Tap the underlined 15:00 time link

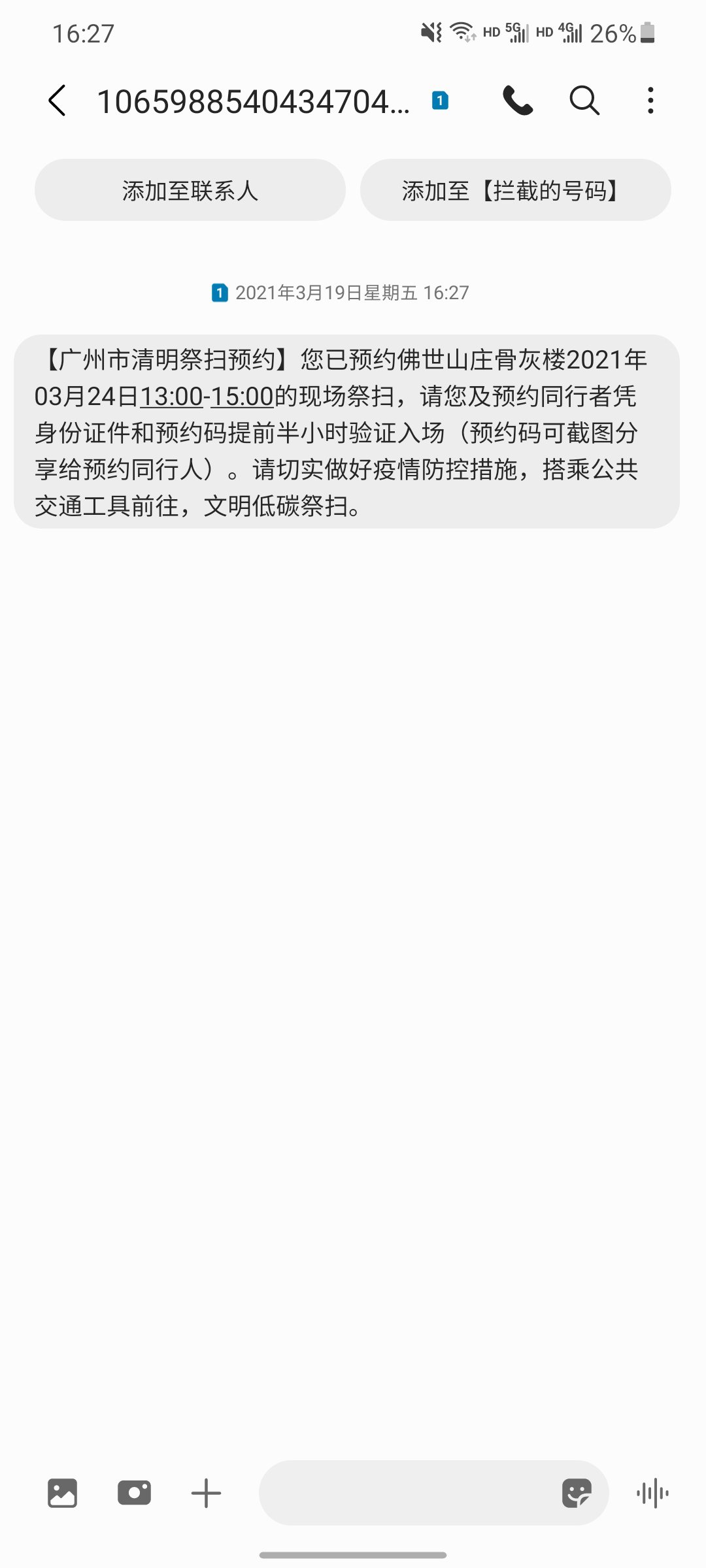(x=242, y=397)
